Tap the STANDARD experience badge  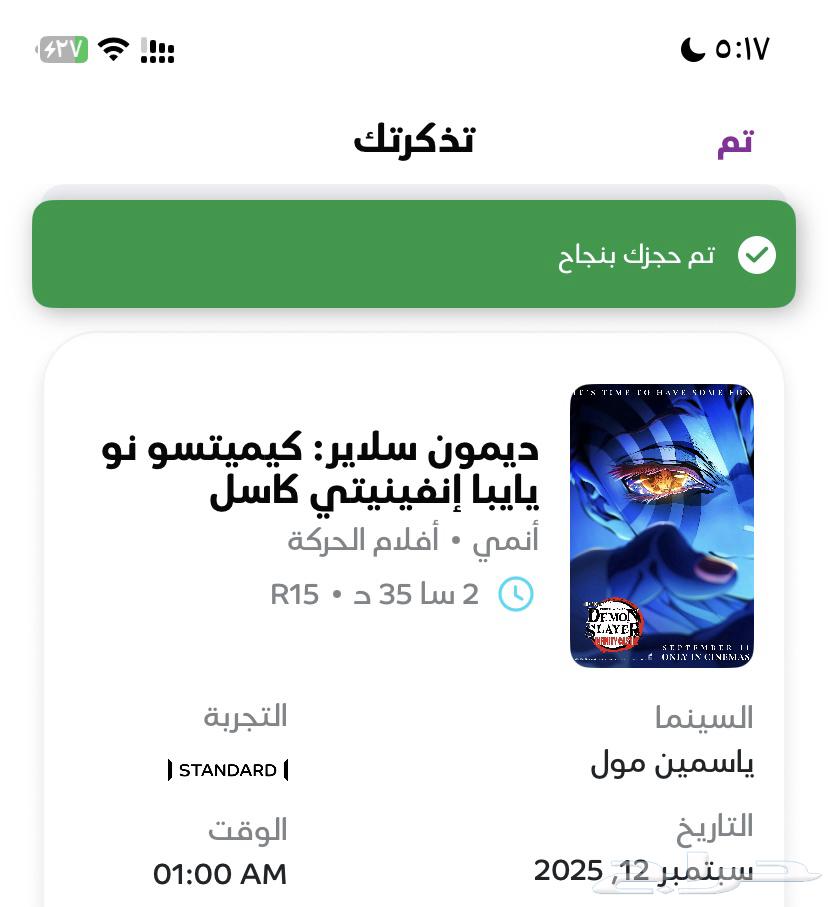(227, 770)
